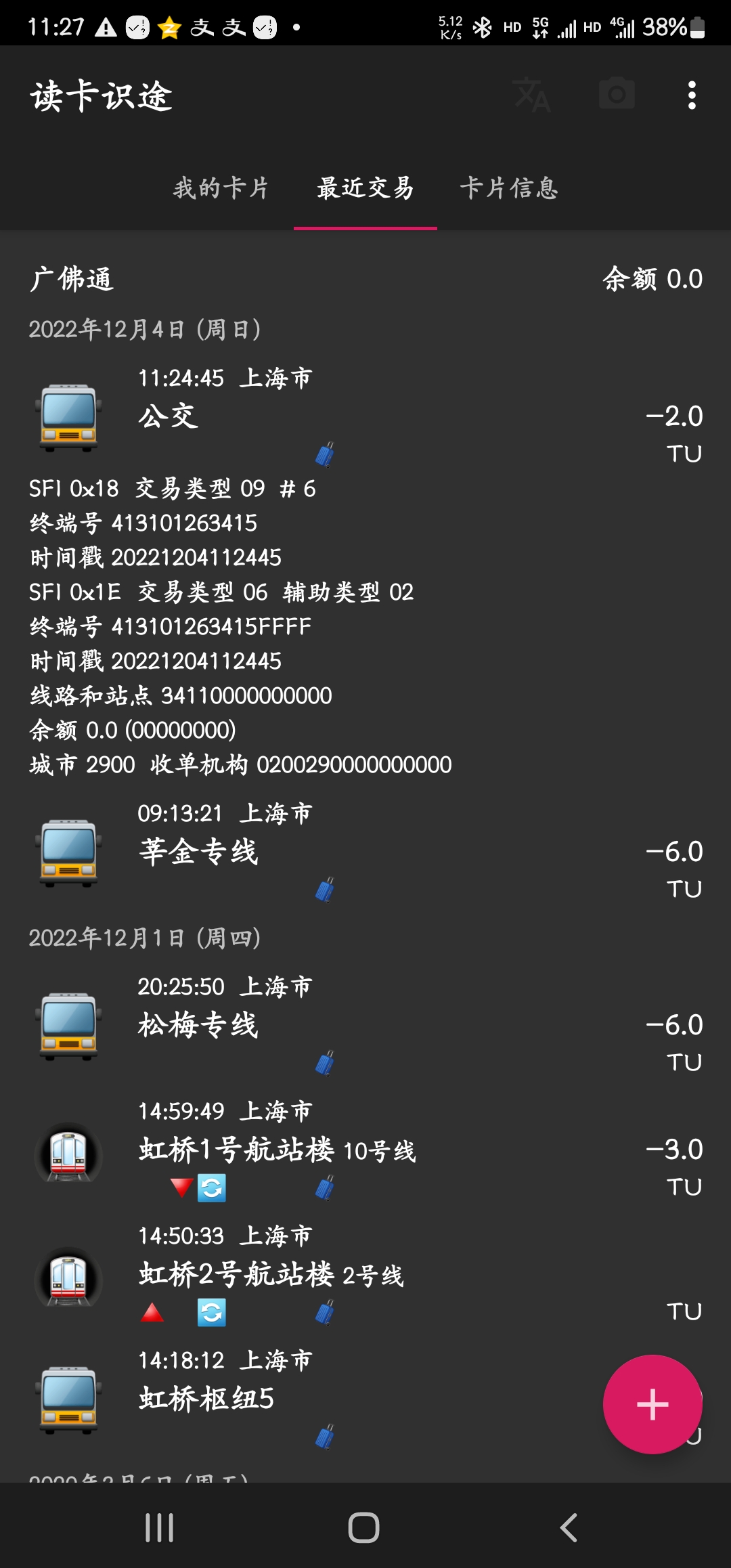Collapse the 11:24:45 公交 transaction details
This screenshot has height=1568, width=731.
(x=365, y=415)
